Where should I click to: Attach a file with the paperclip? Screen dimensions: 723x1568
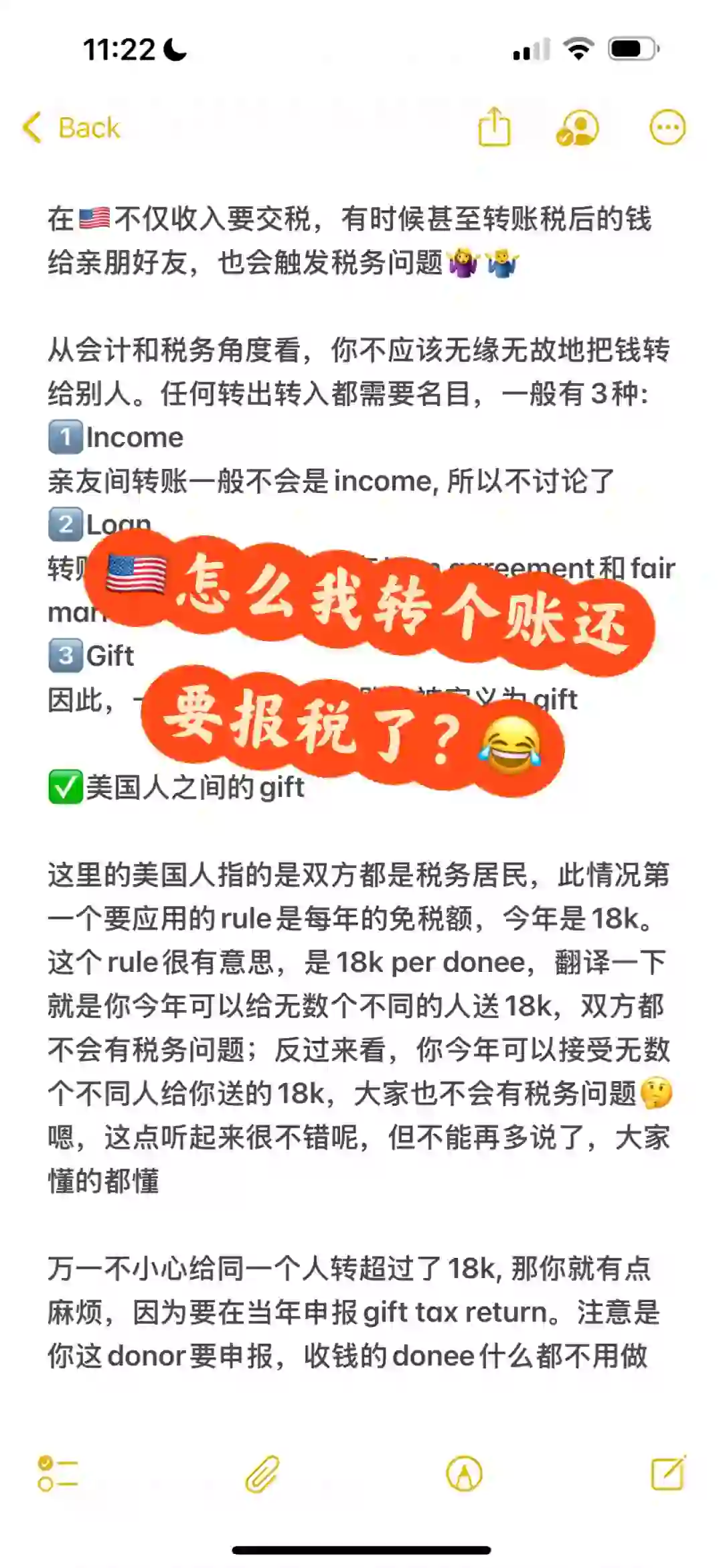pyautogui.click(x=262, y=1474)
